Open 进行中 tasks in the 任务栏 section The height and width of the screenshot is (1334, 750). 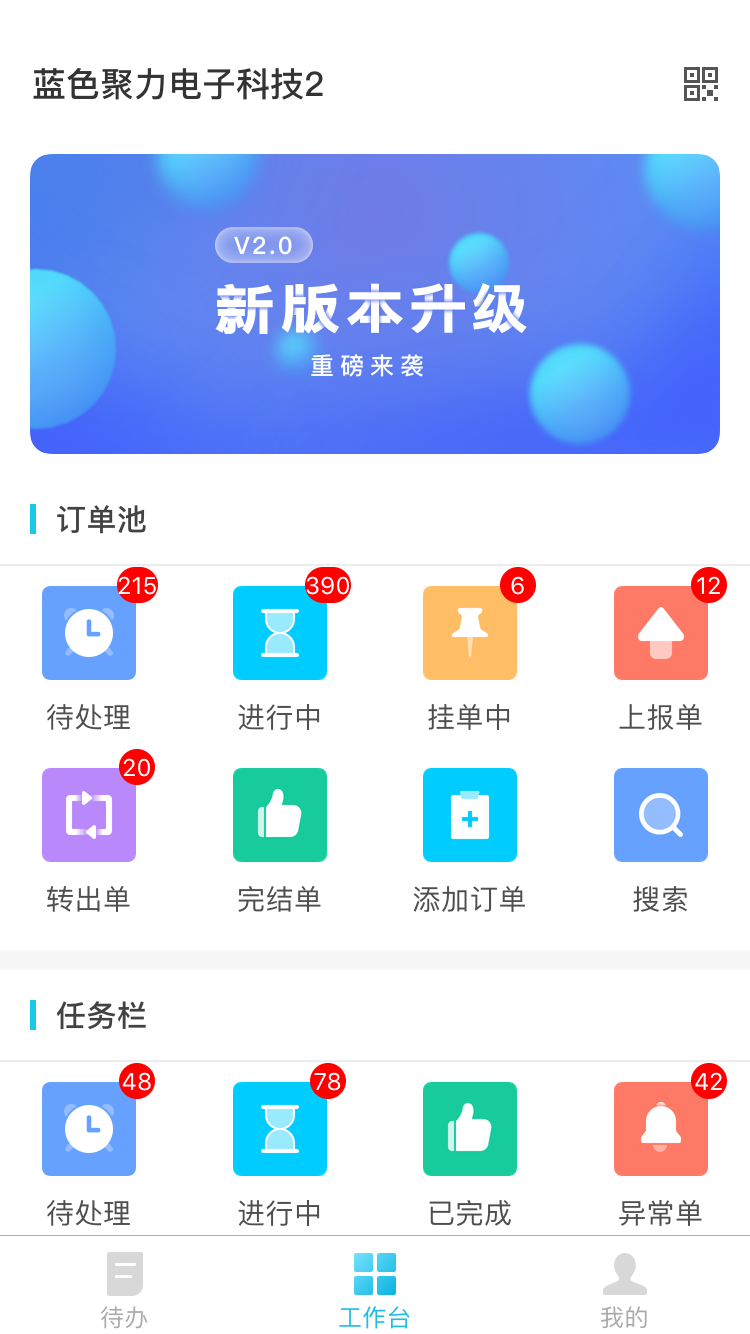point(280,1129)
